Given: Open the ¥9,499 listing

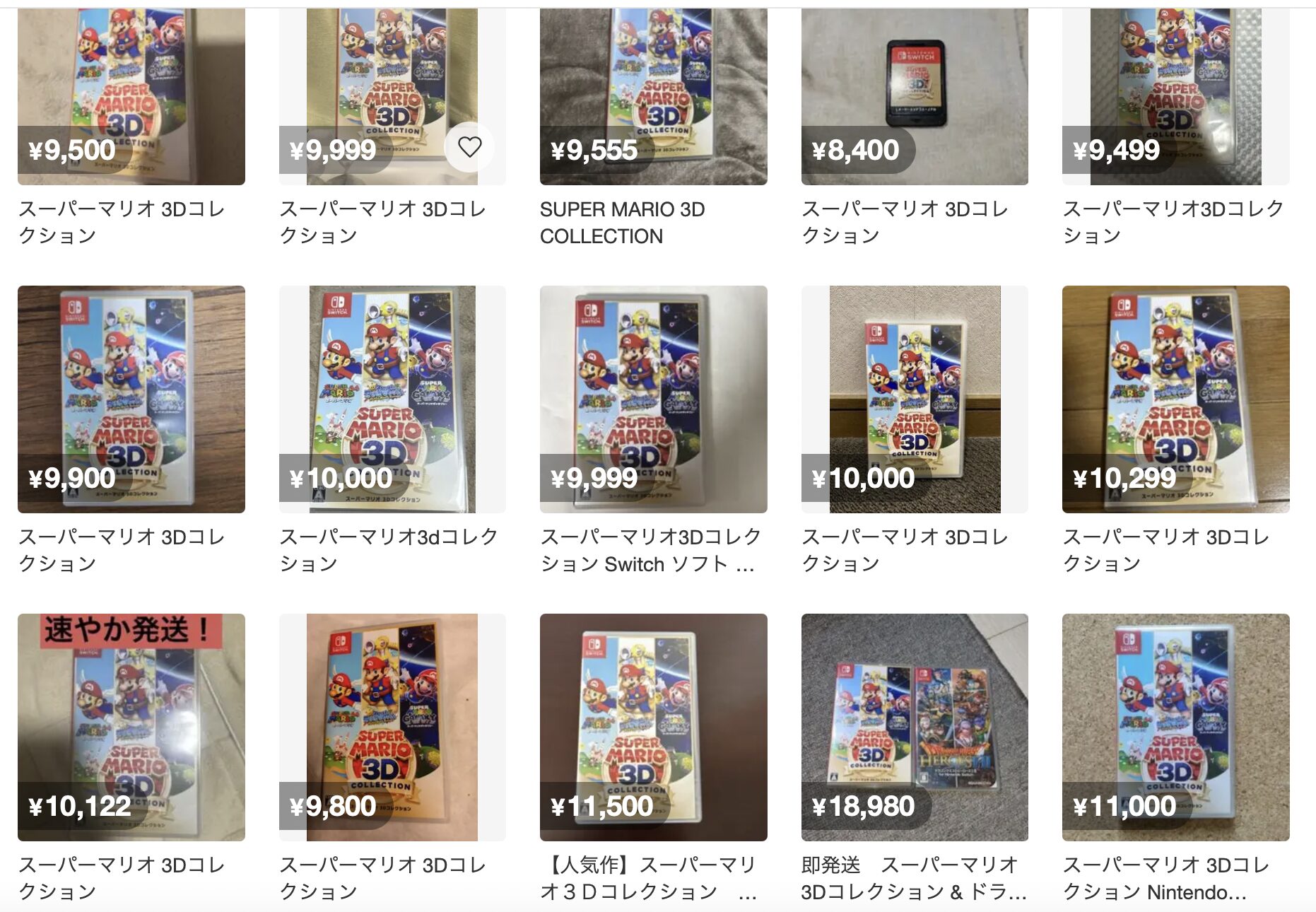Looking at the screenshot, I should (1175, 92).
